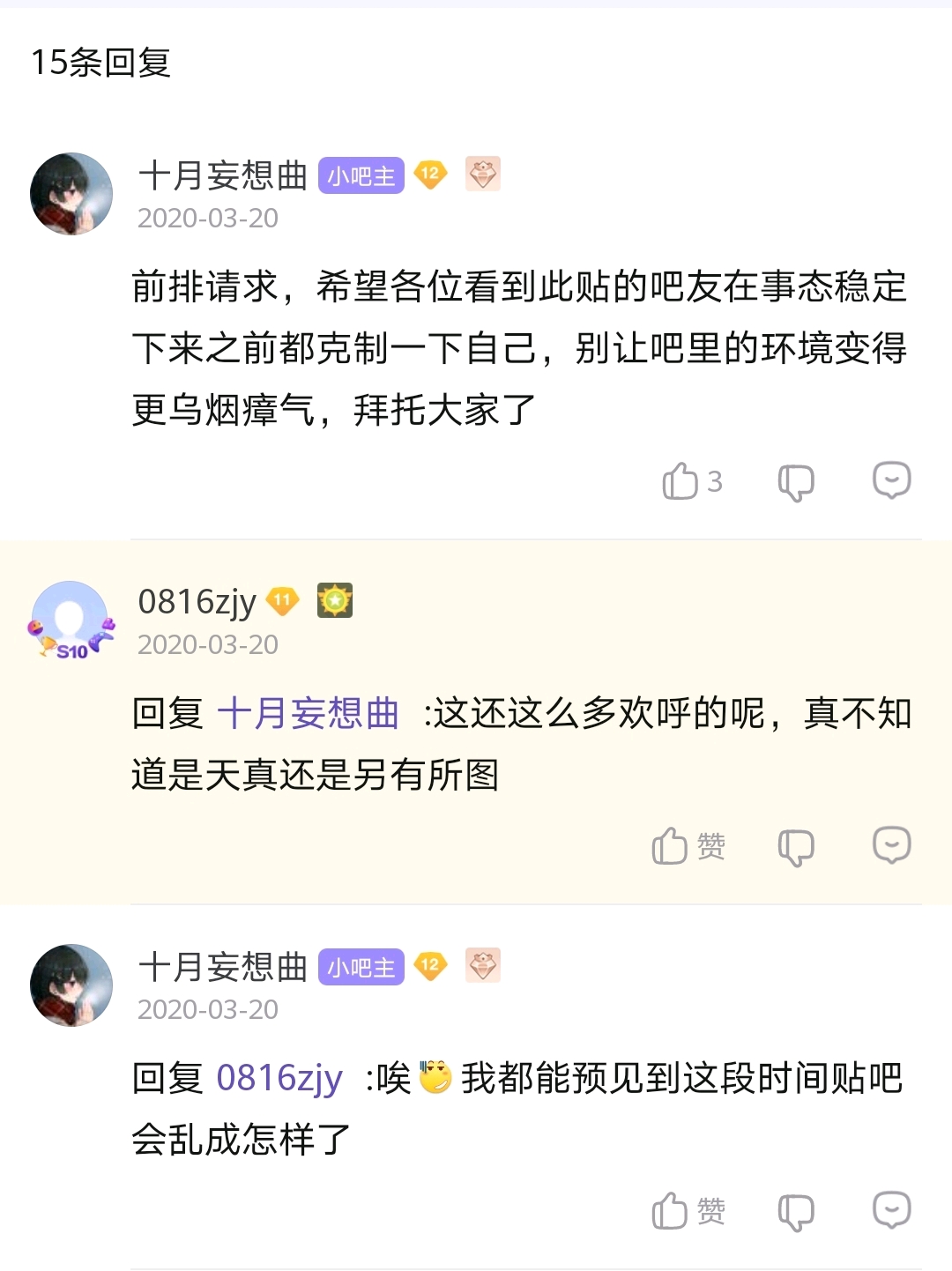Open 0816zjy's profile avatar
Image resolution: width=952 pixels, height=1271 pixels.
pos(71,621)
